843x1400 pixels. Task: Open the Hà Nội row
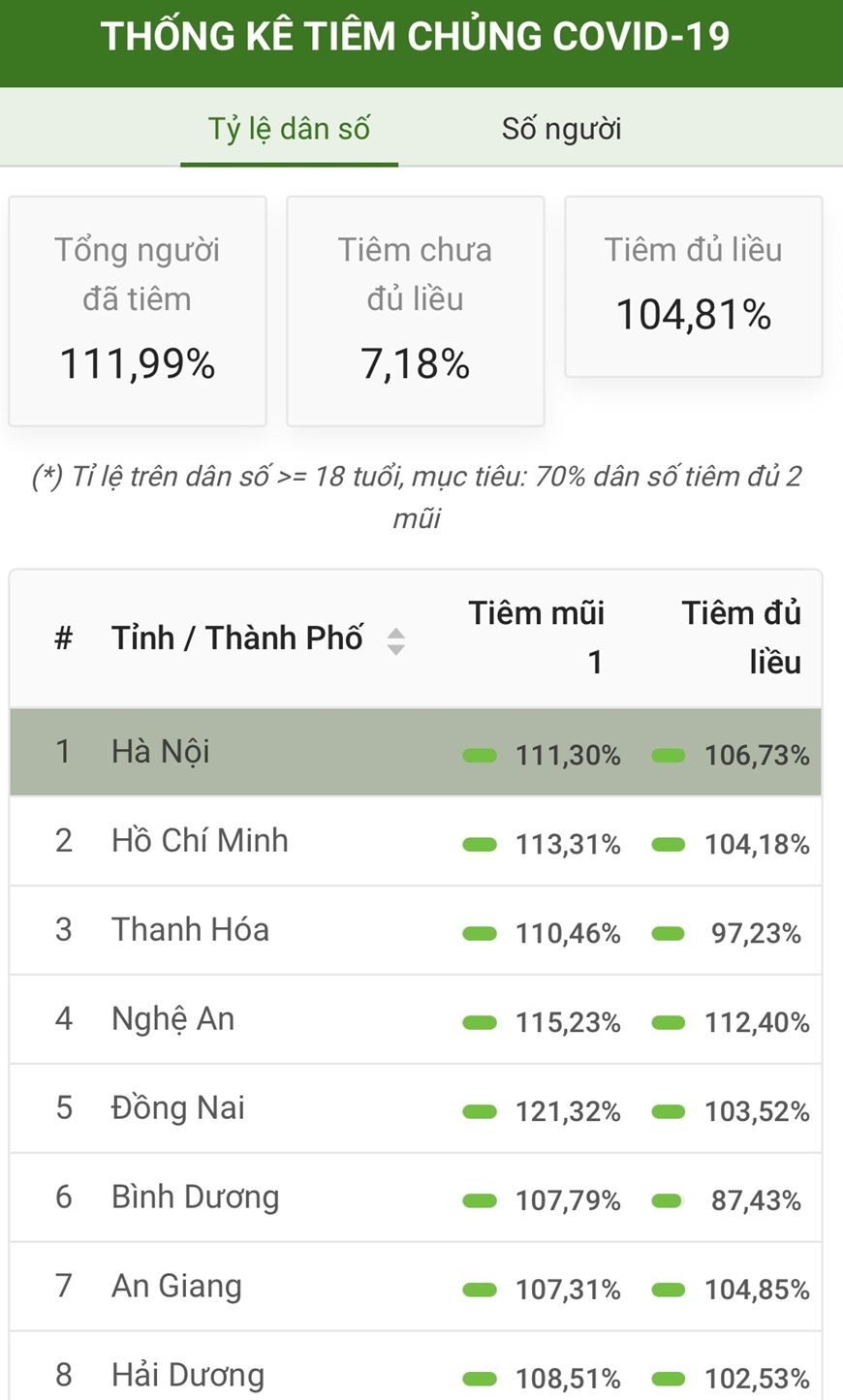pos(416,752)
